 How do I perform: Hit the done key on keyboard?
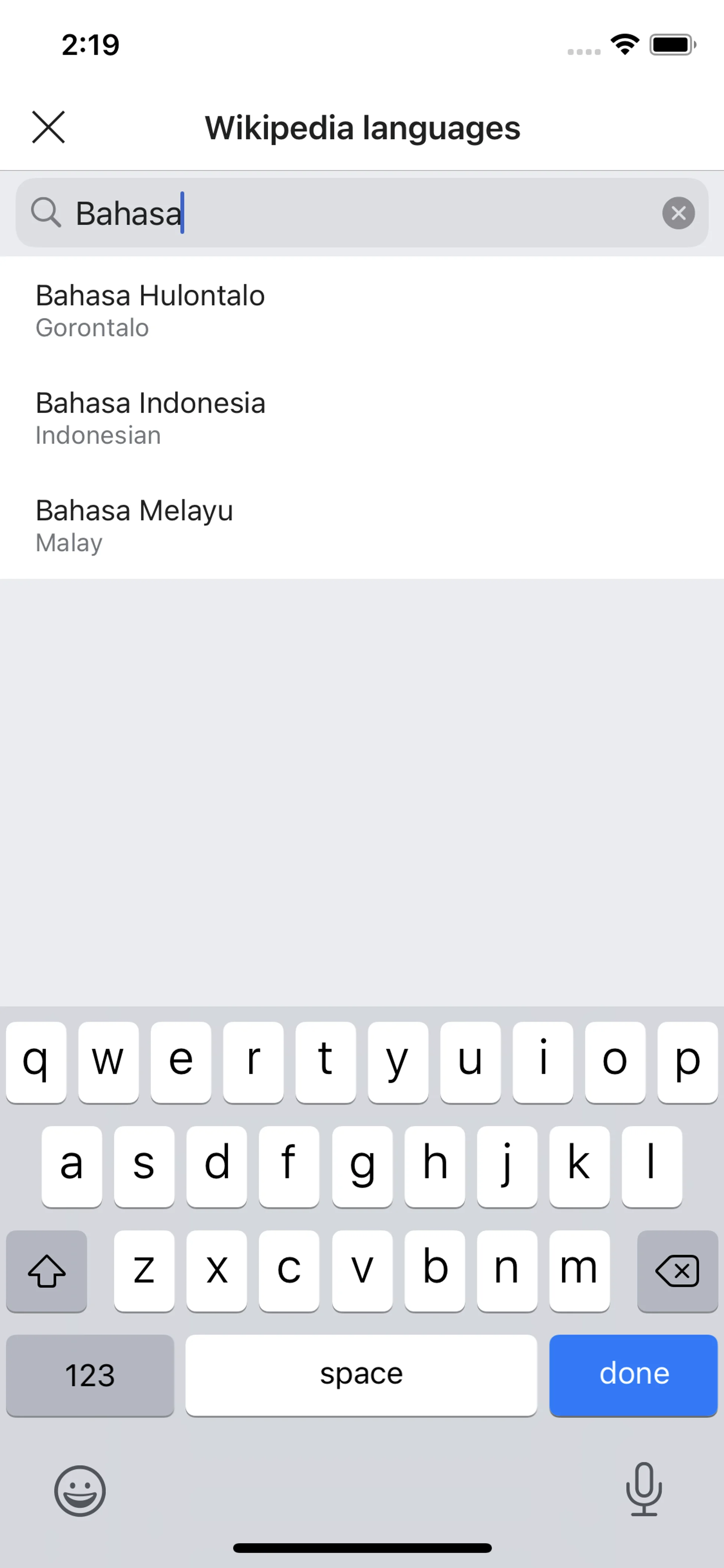point(633,1374)
